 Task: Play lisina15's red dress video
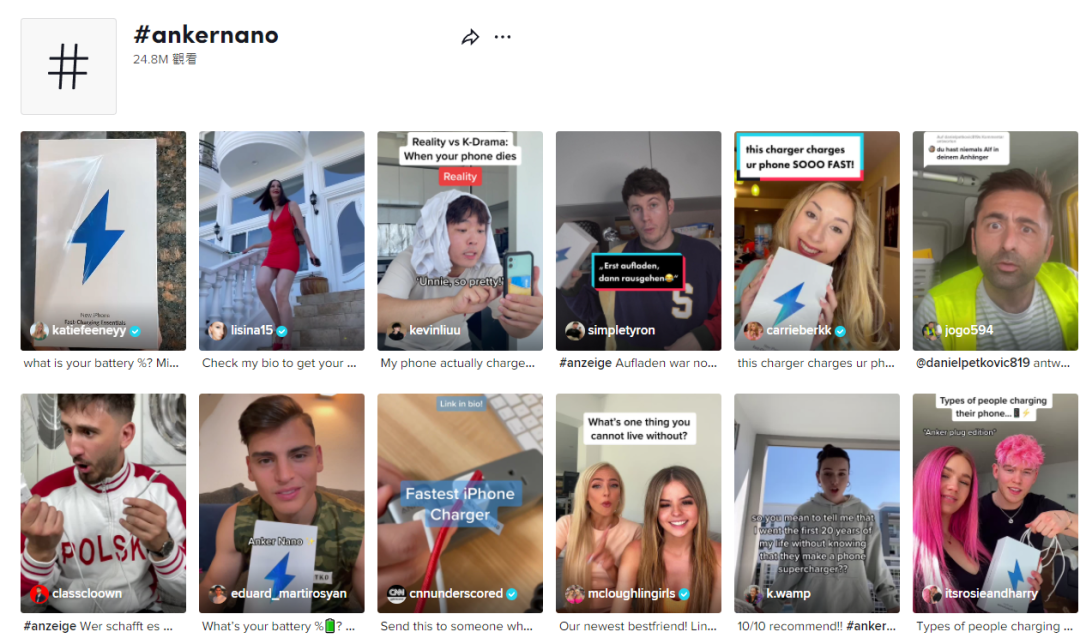[281, 240]
